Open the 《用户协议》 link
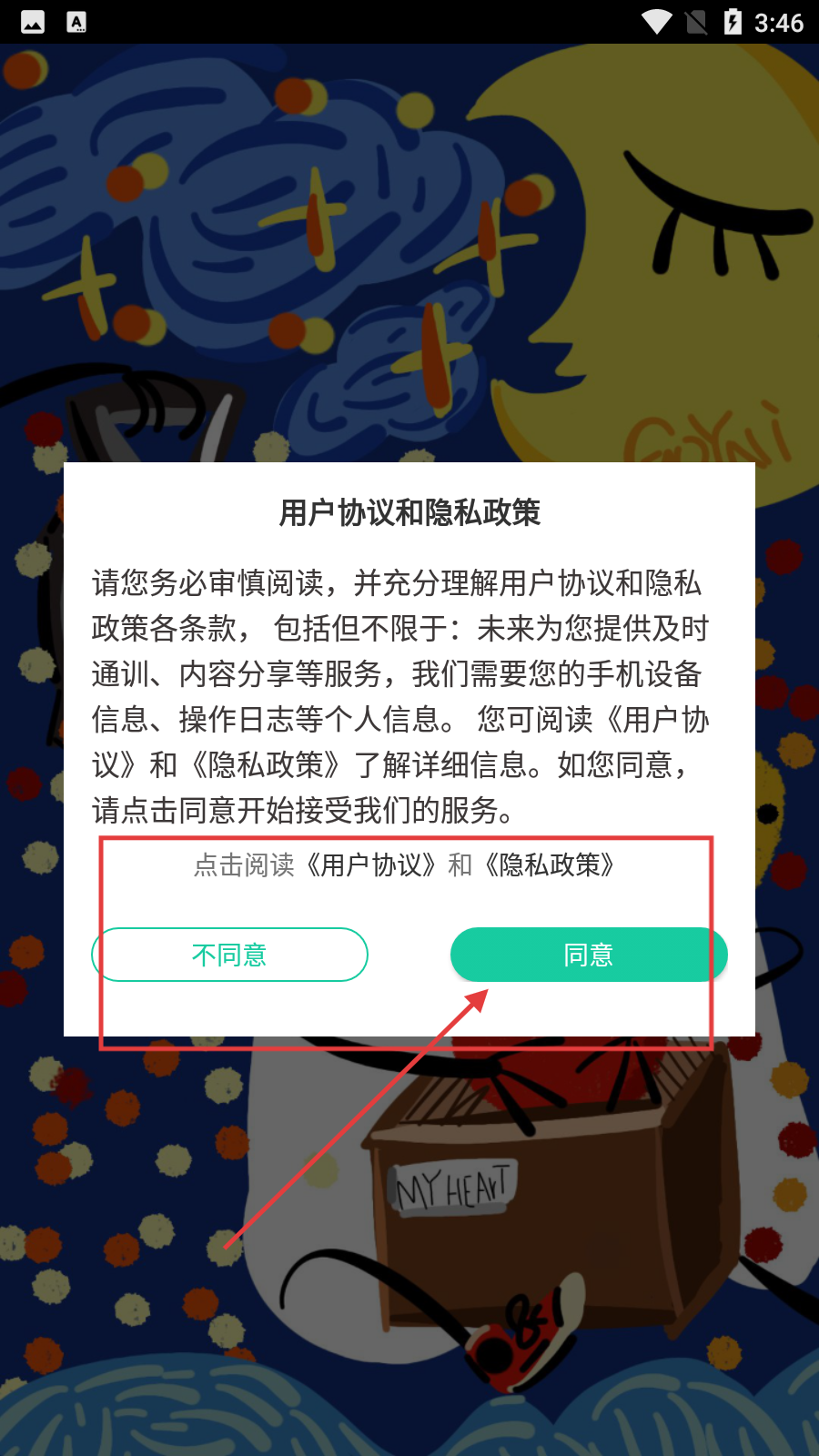The height and width of the screenshot is (1456, 819). [371, 864]
